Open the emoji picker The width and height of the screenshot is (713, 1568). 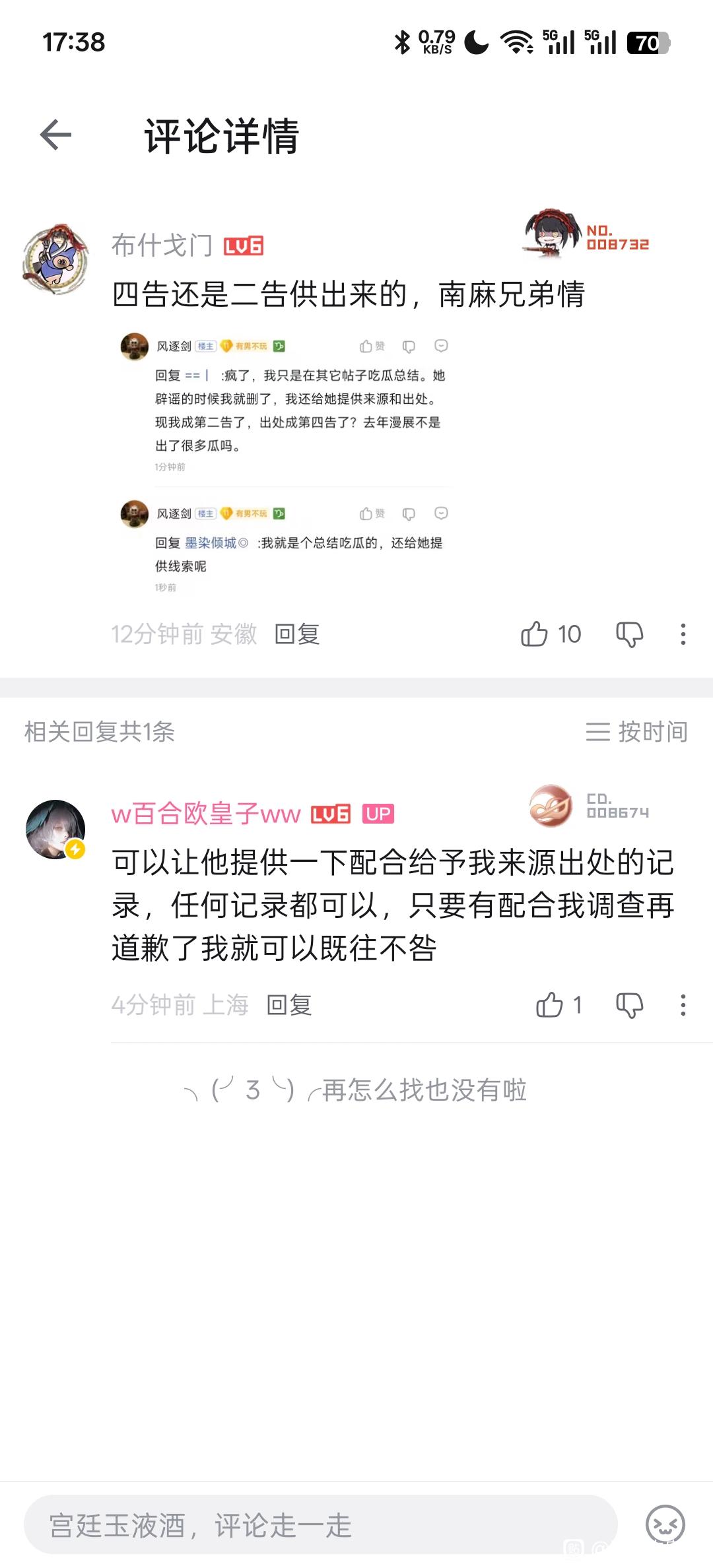pyautogui.click(x=665, y=1524)
